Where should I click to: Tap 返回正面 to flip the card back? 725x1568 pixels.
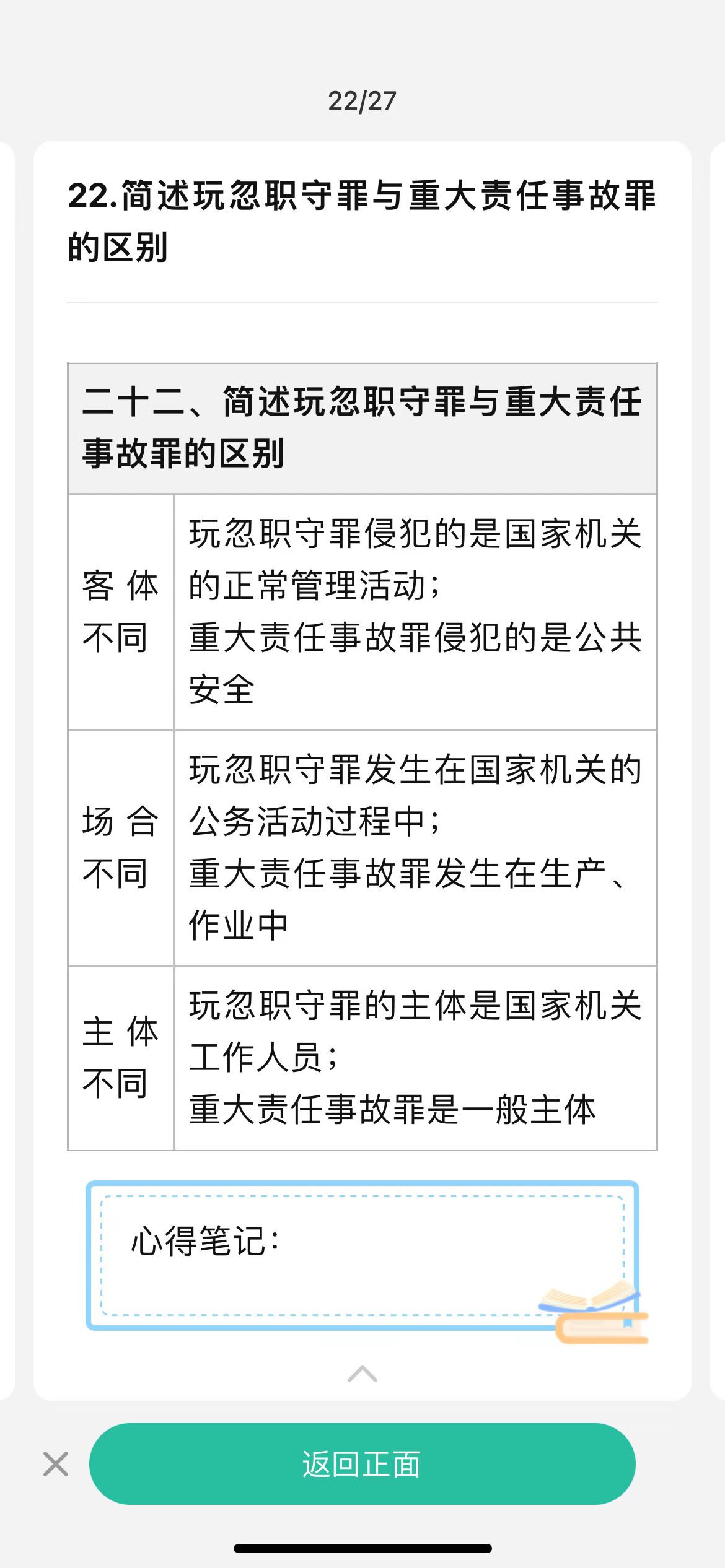[362, 1464]
